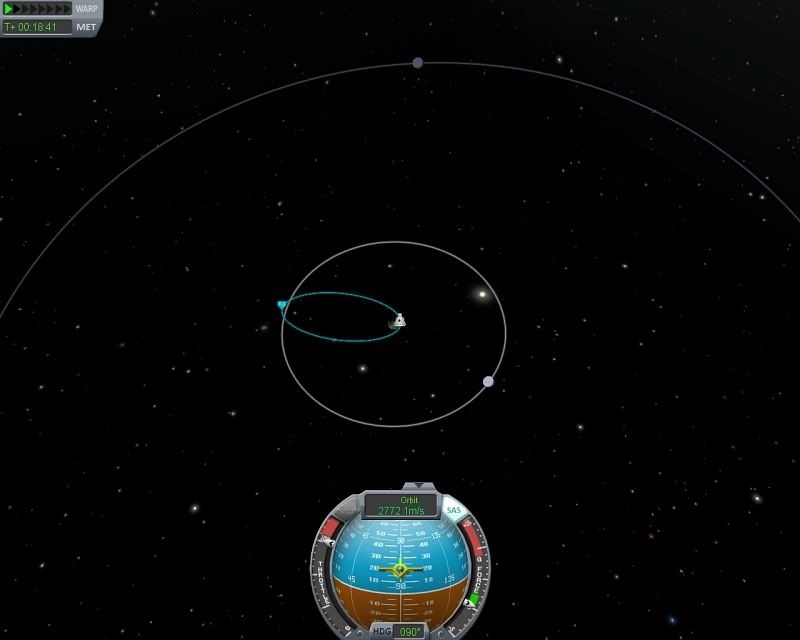Tap the cyan apoapsis marker

point(282,304)
